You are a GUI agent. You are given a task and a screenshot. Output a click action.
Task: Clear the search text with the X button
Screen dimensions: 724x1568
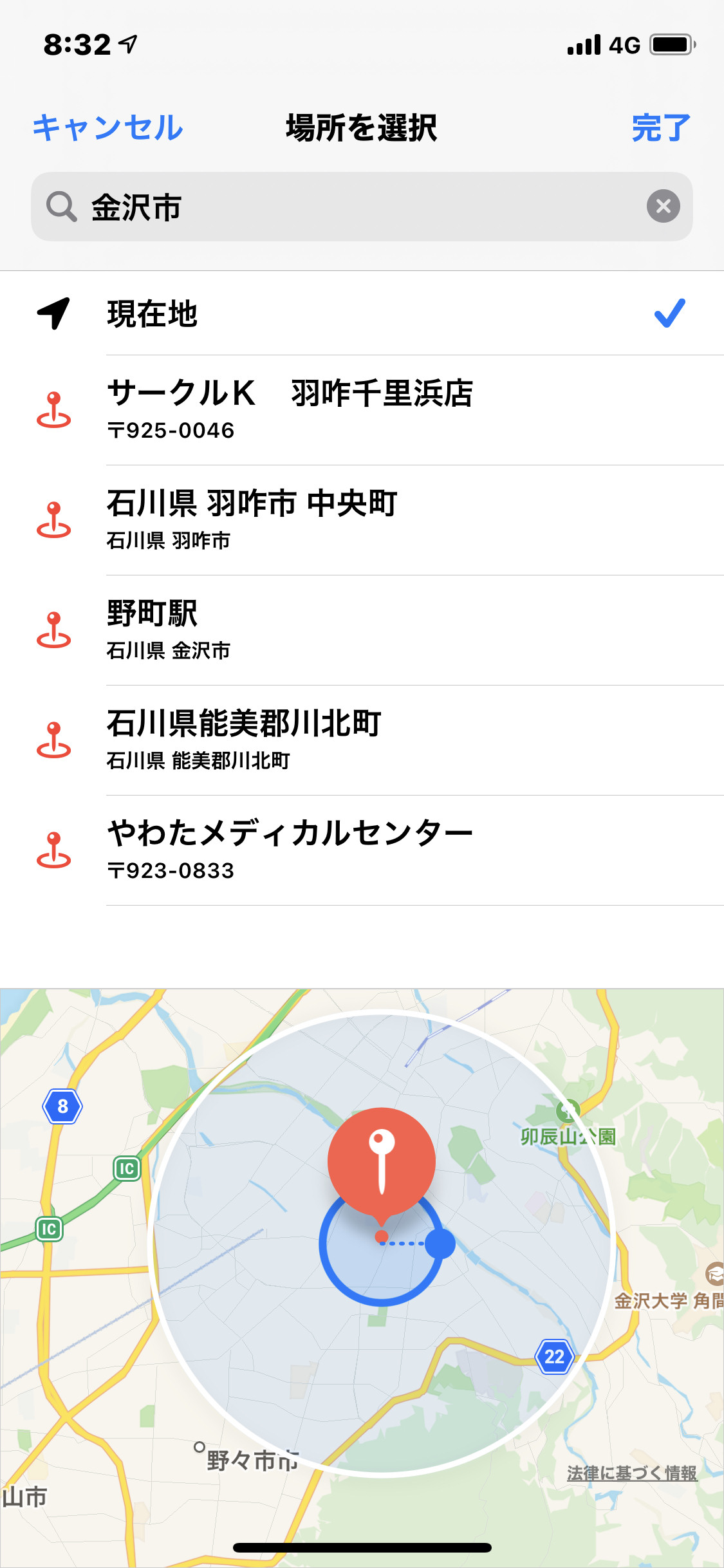tap(664, 206)
